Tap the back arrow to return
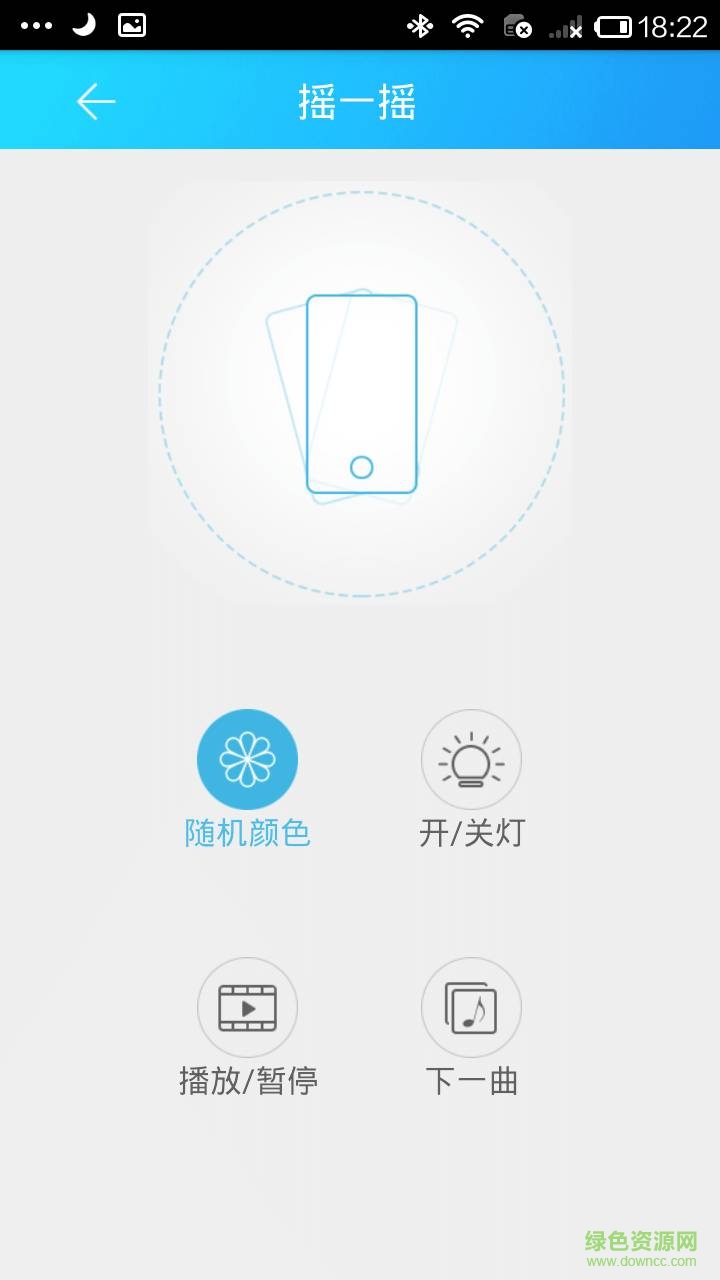720x1280 pixels. [x=94, y=102]
